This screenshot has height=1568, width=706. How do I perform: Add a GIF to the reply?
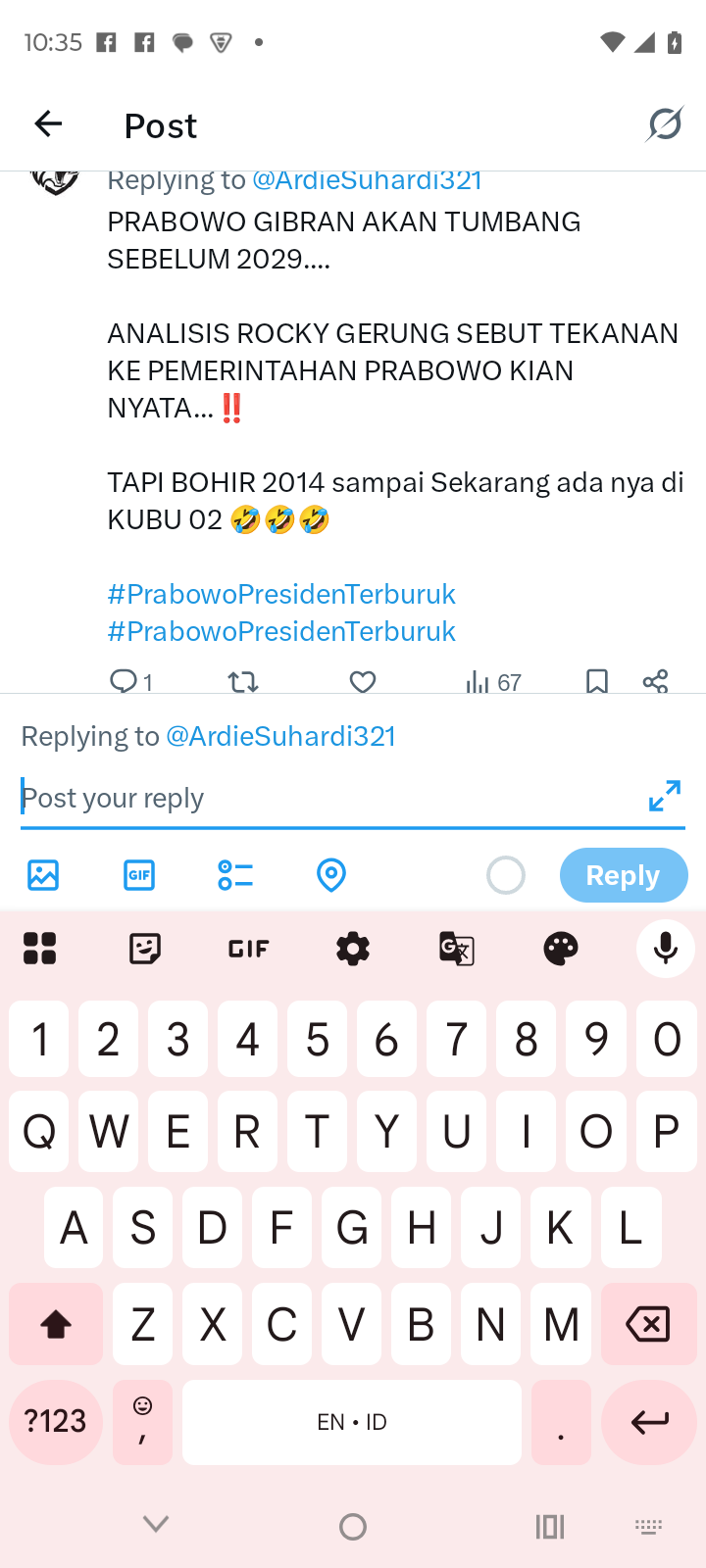click(x=139, y=874)
